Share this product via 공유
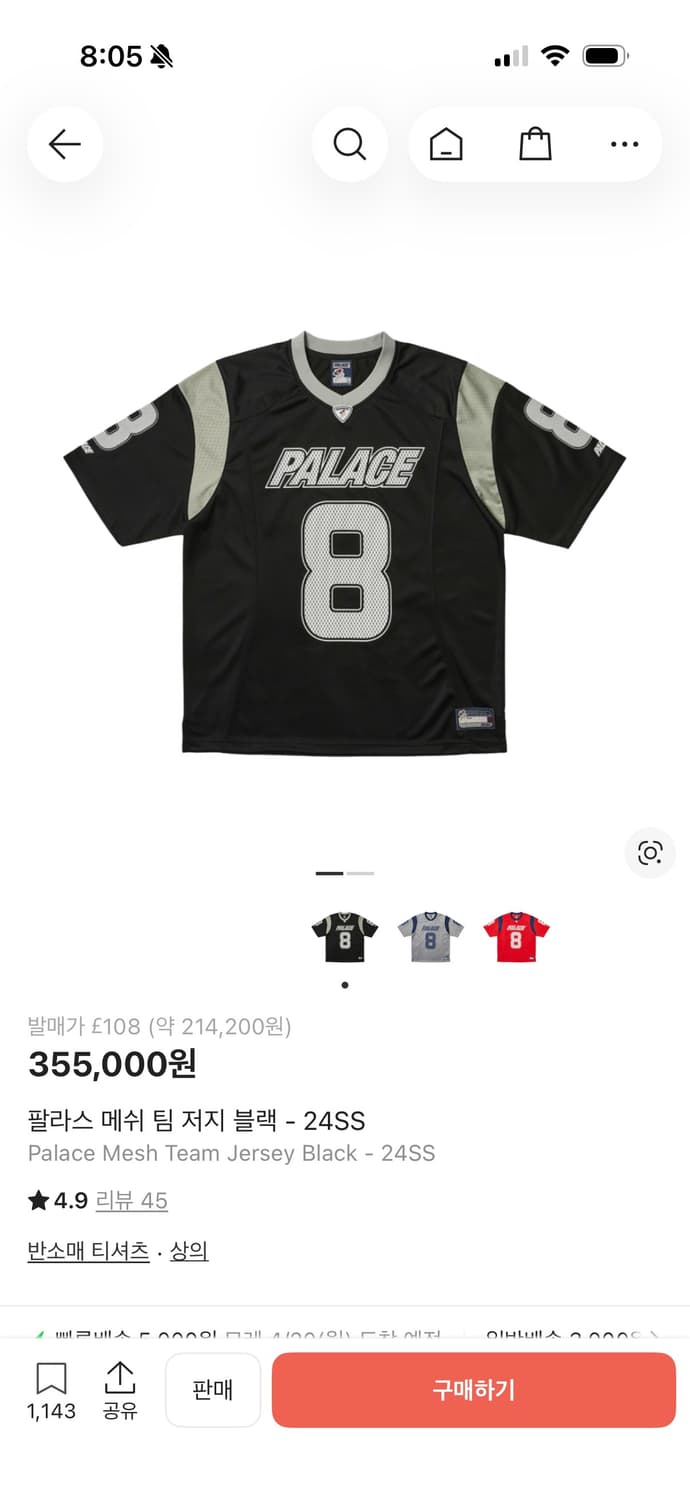Screen dimensions: 690x1500 tap(120, 1389)
